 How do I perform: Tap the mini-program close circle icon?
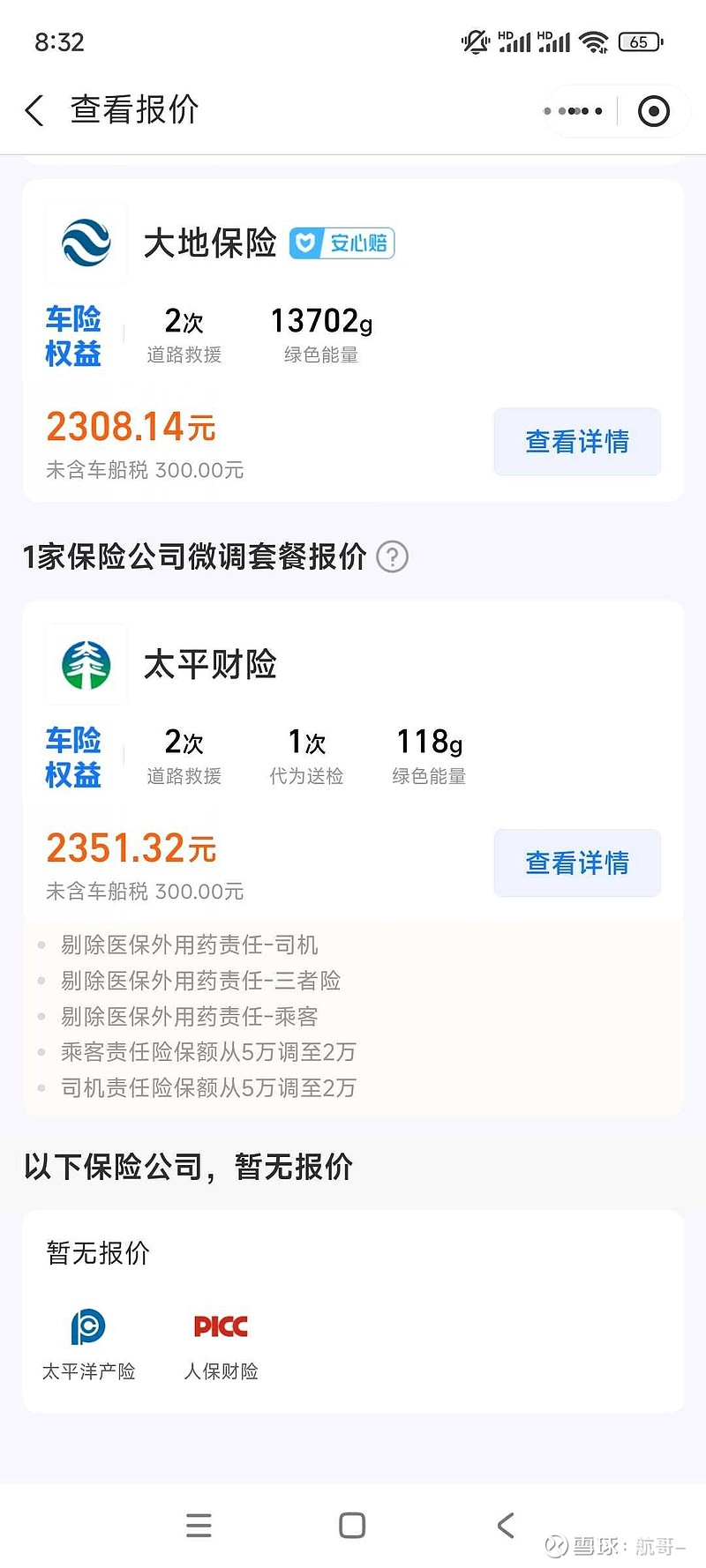(x=654, y=111)
